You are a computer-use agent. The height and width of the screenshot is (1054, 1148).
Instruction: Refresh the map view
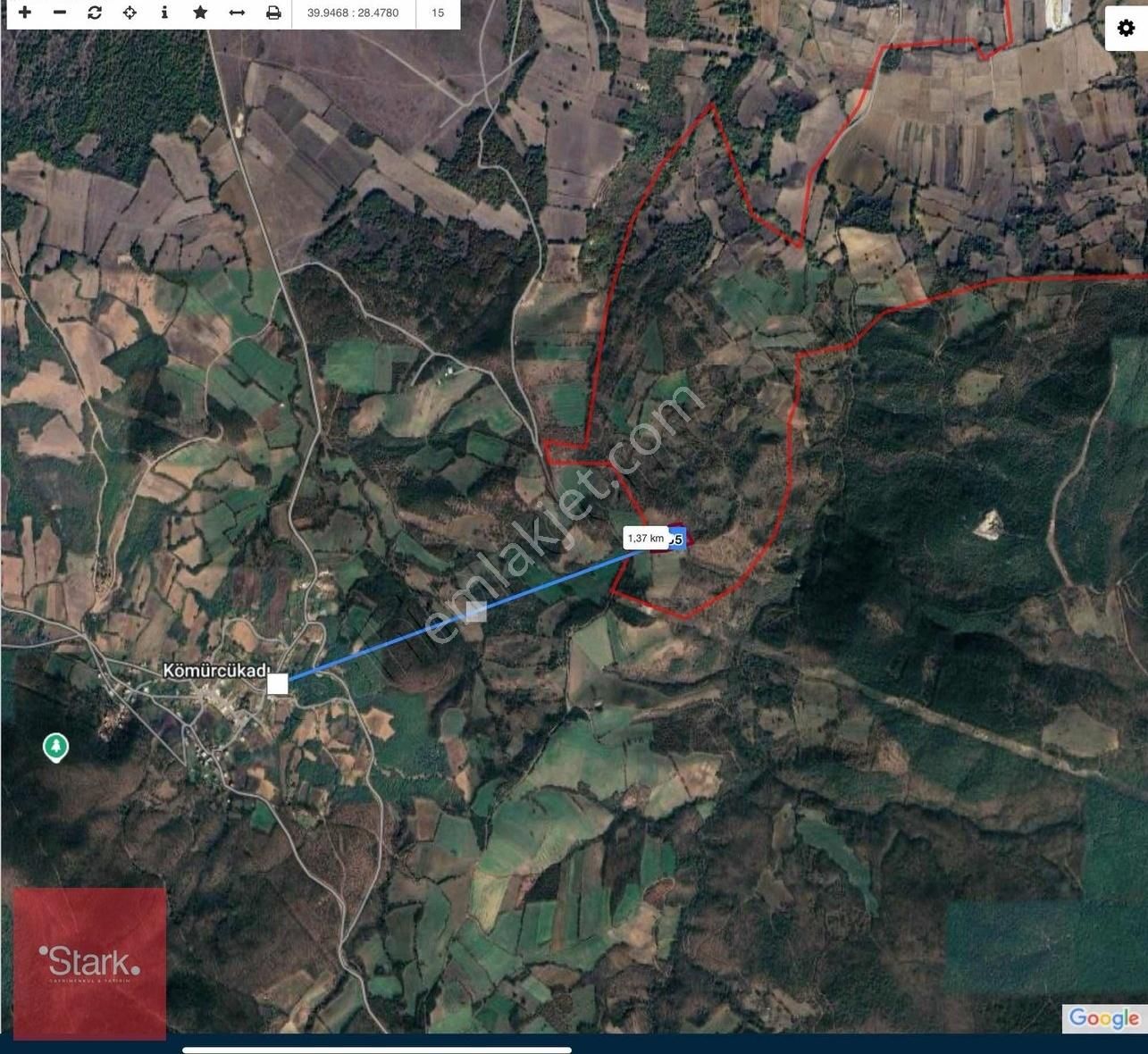coord(95,13)
